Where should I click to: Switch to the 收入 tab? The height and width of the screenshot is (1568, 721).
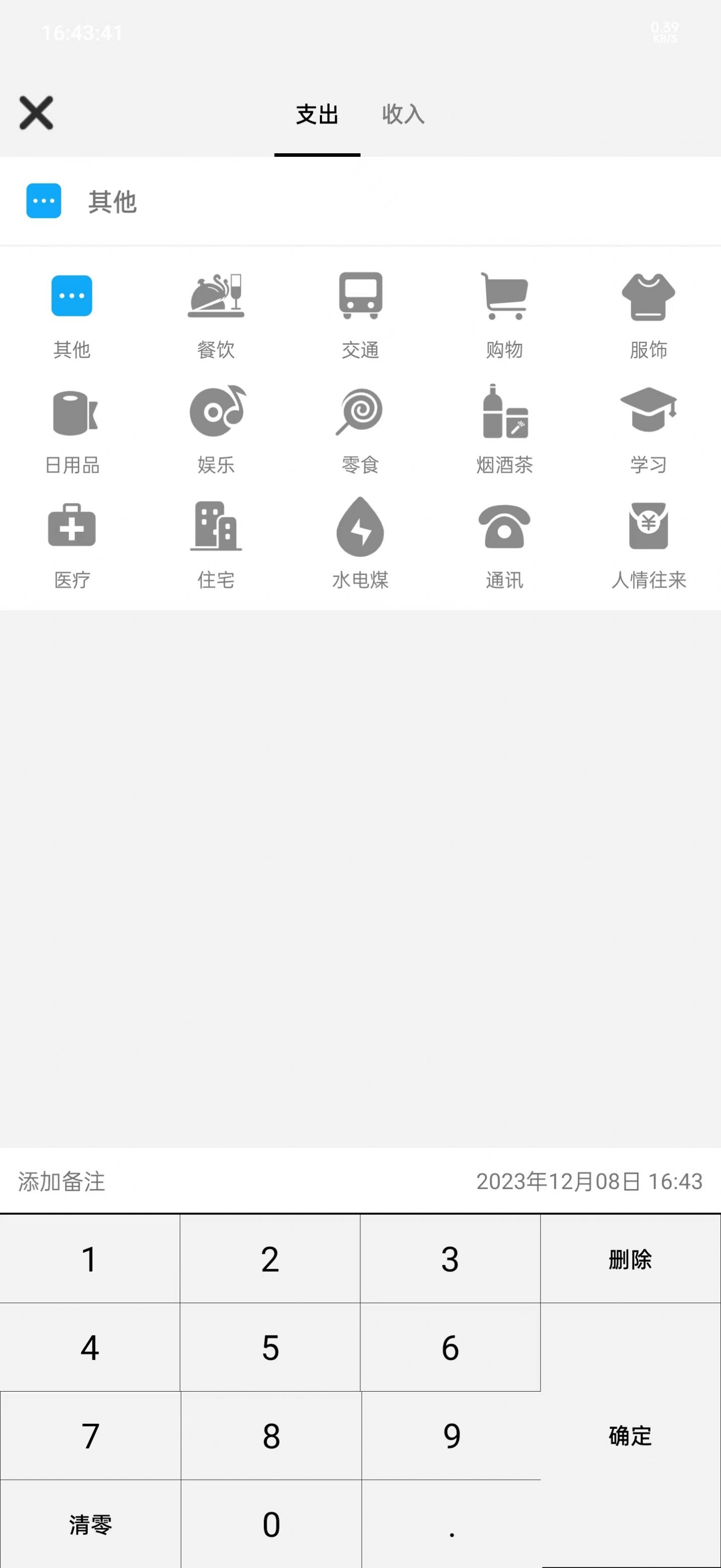[x=404, y=114]
